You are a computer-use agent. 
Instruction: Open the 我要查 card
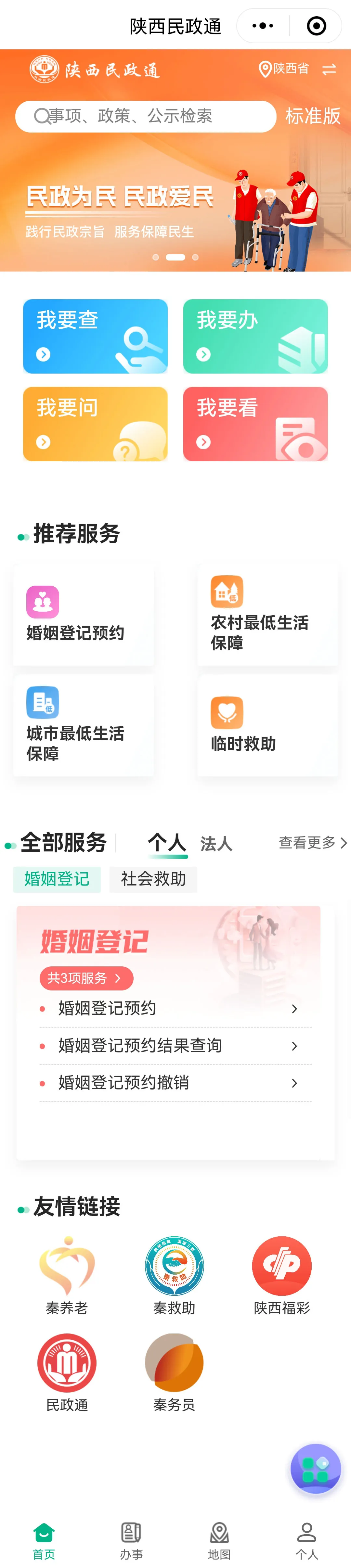[95, 336]
